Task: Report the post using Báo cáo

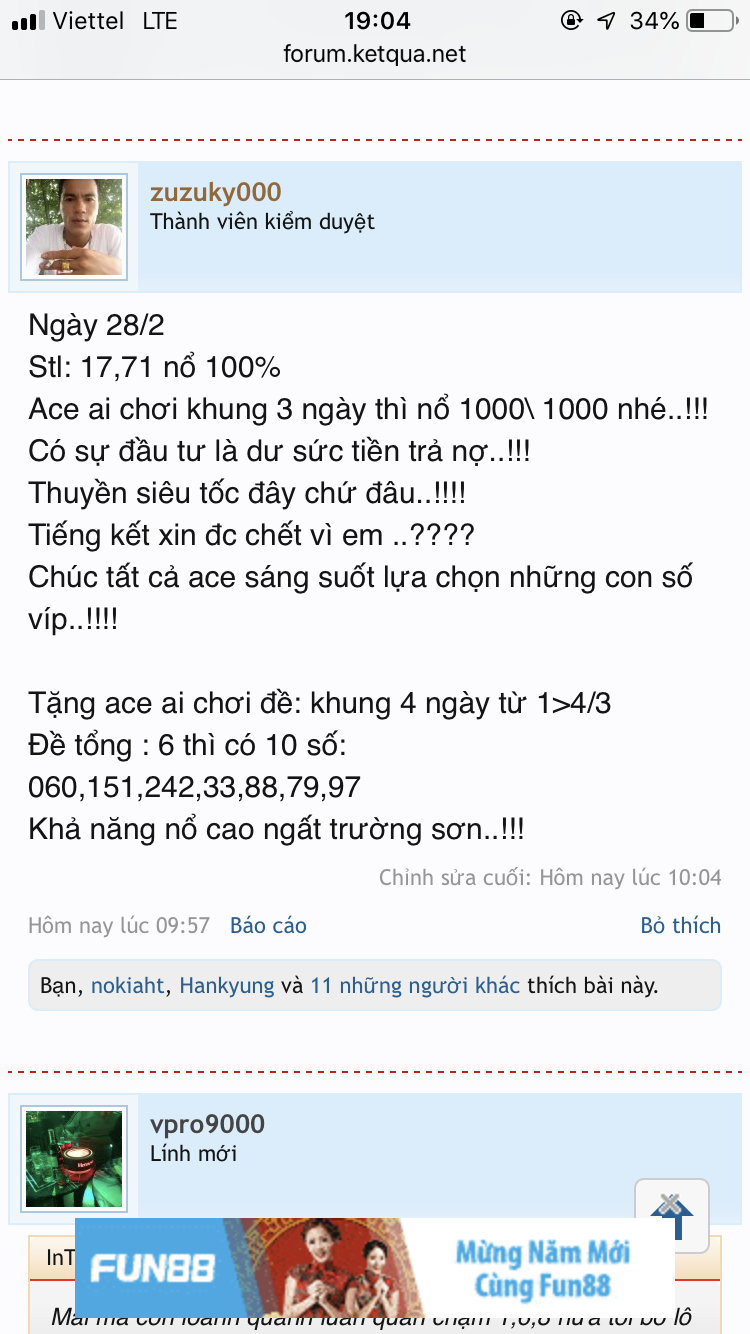Action: [x=268, y=925]
